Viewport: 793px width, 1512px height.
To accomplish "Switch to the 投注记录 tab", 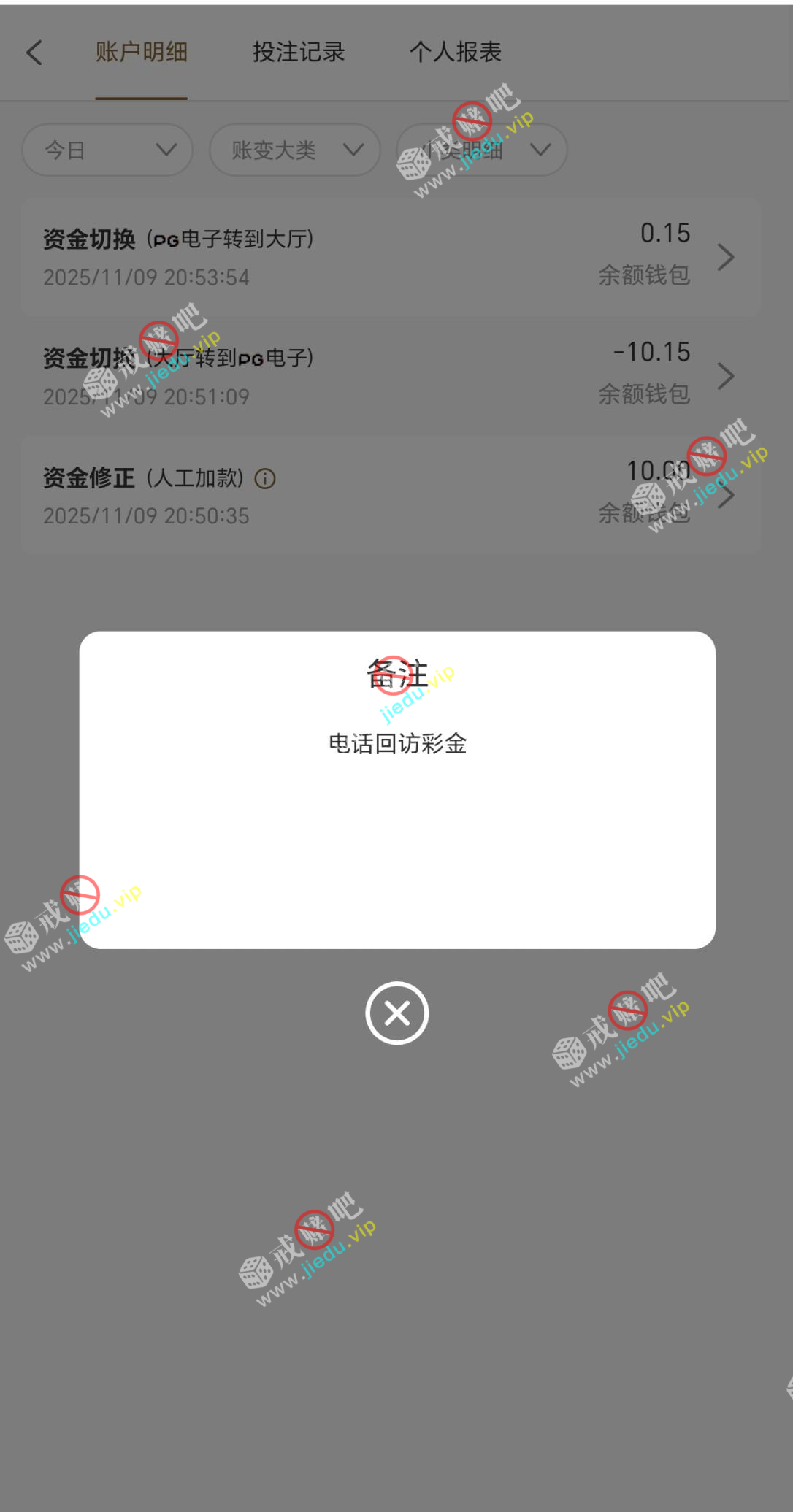I will [299, 53].
